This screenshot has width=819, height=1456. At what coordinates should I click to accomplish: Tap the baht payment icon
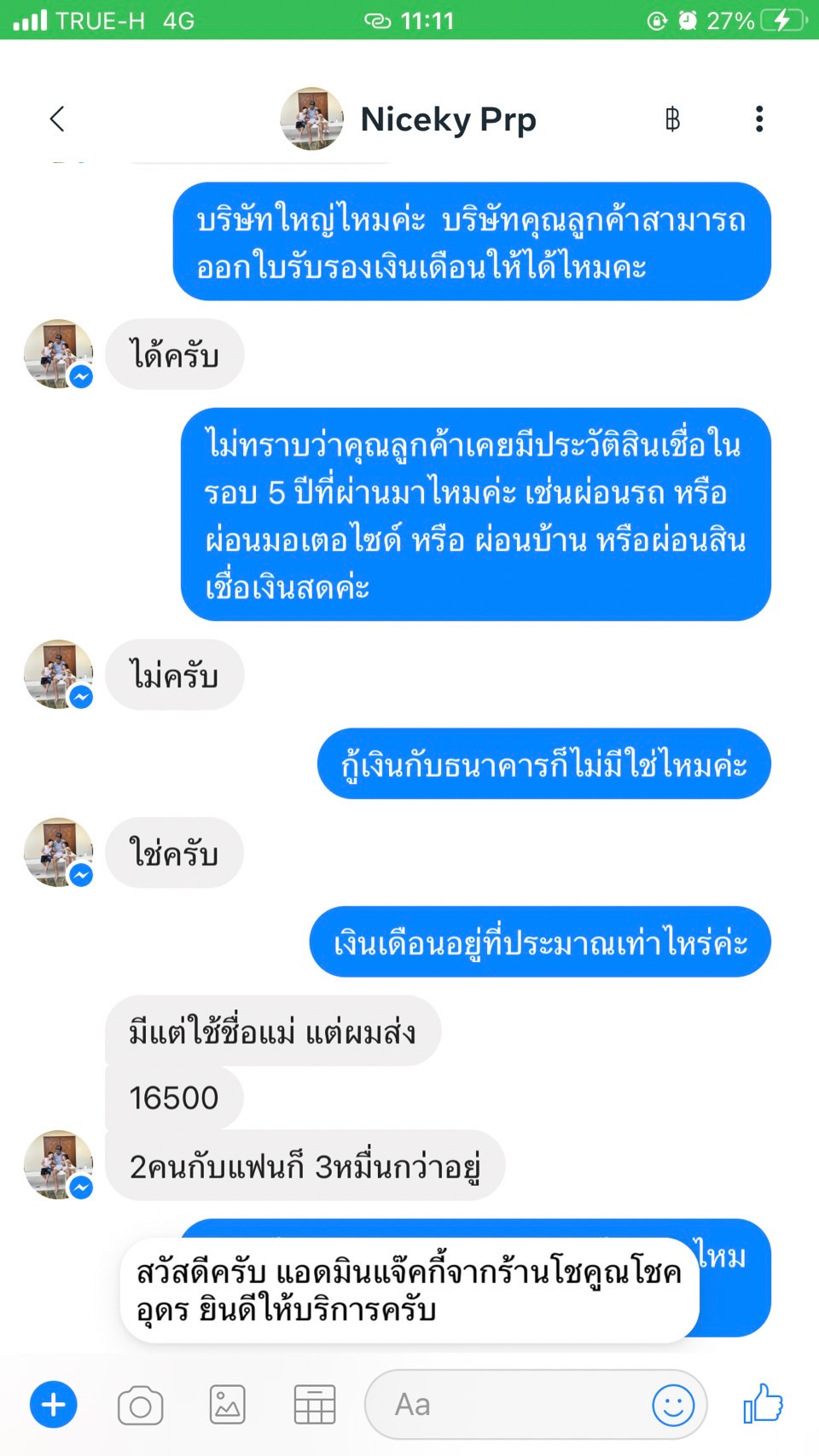[672, 119]
